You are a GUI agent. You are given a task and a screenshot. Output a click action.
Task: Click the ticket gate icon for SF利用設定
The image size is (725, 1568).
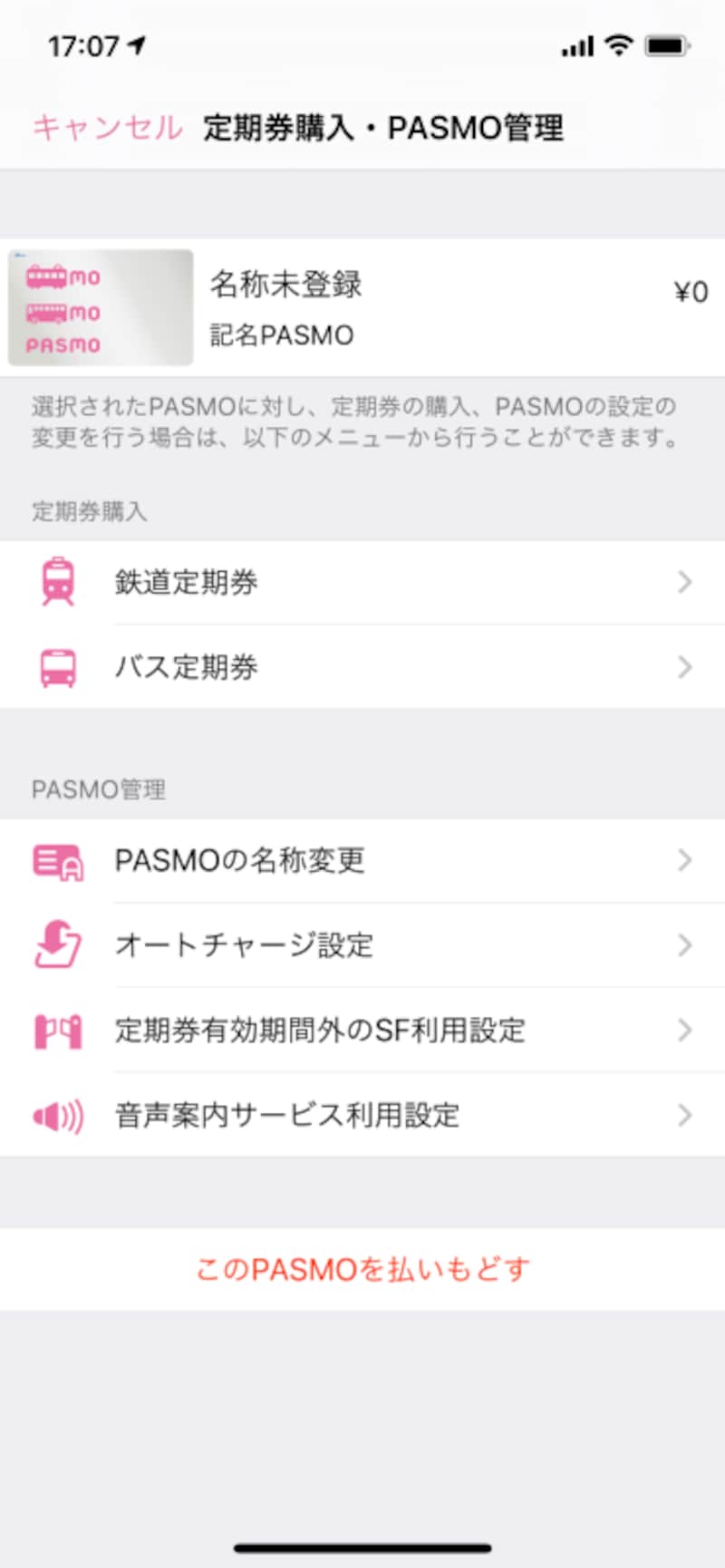click(58, 1030)
